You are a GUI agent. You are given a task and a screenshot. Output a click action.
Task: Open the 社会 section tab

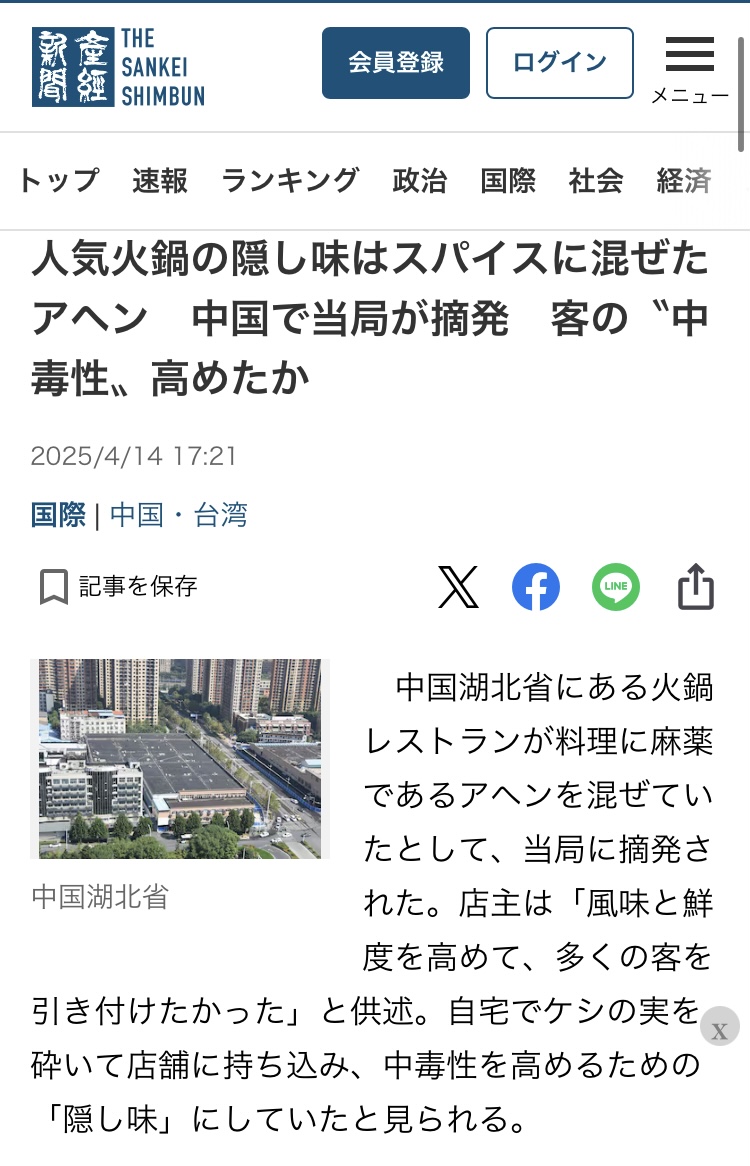tap(596, 181)
